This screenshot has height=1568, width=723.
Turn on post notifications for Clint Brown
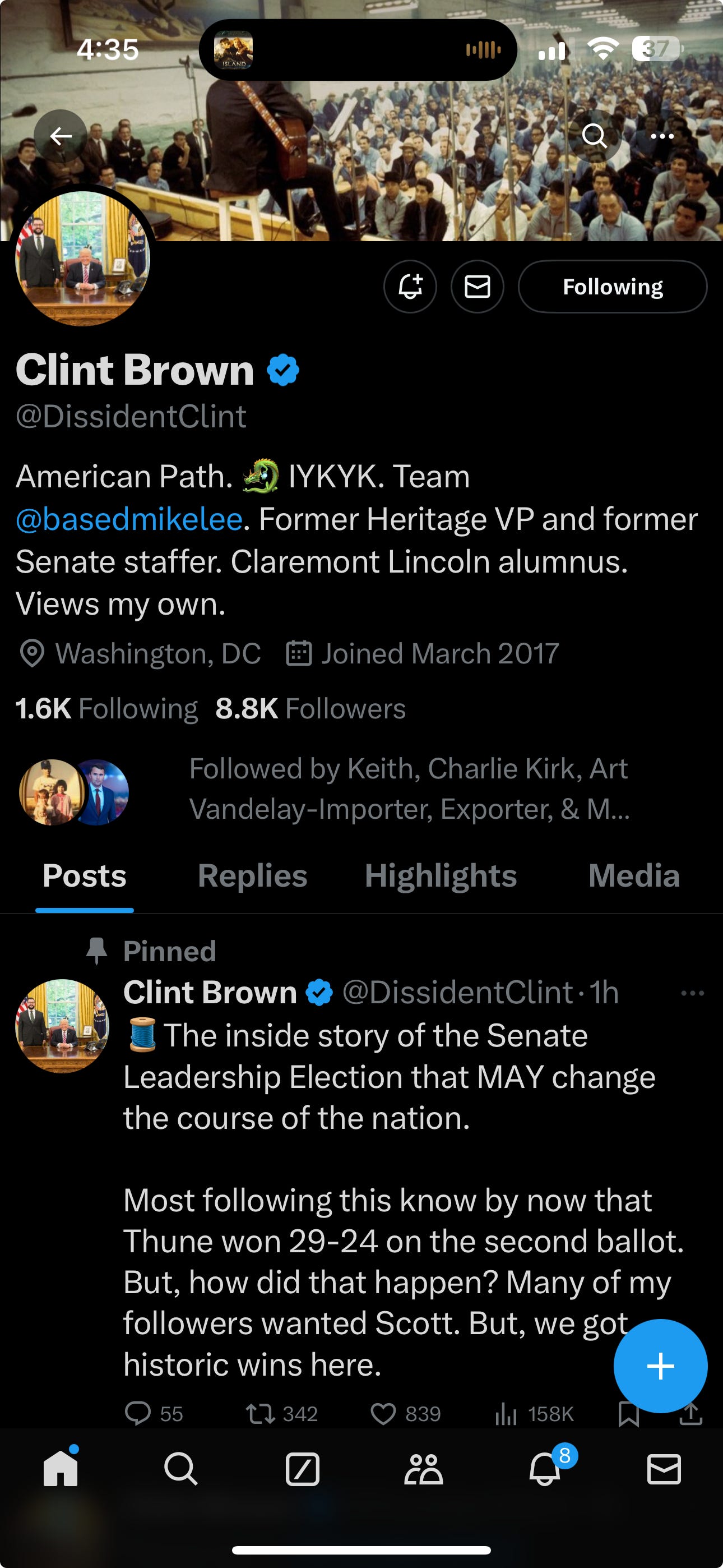(410, 287)
